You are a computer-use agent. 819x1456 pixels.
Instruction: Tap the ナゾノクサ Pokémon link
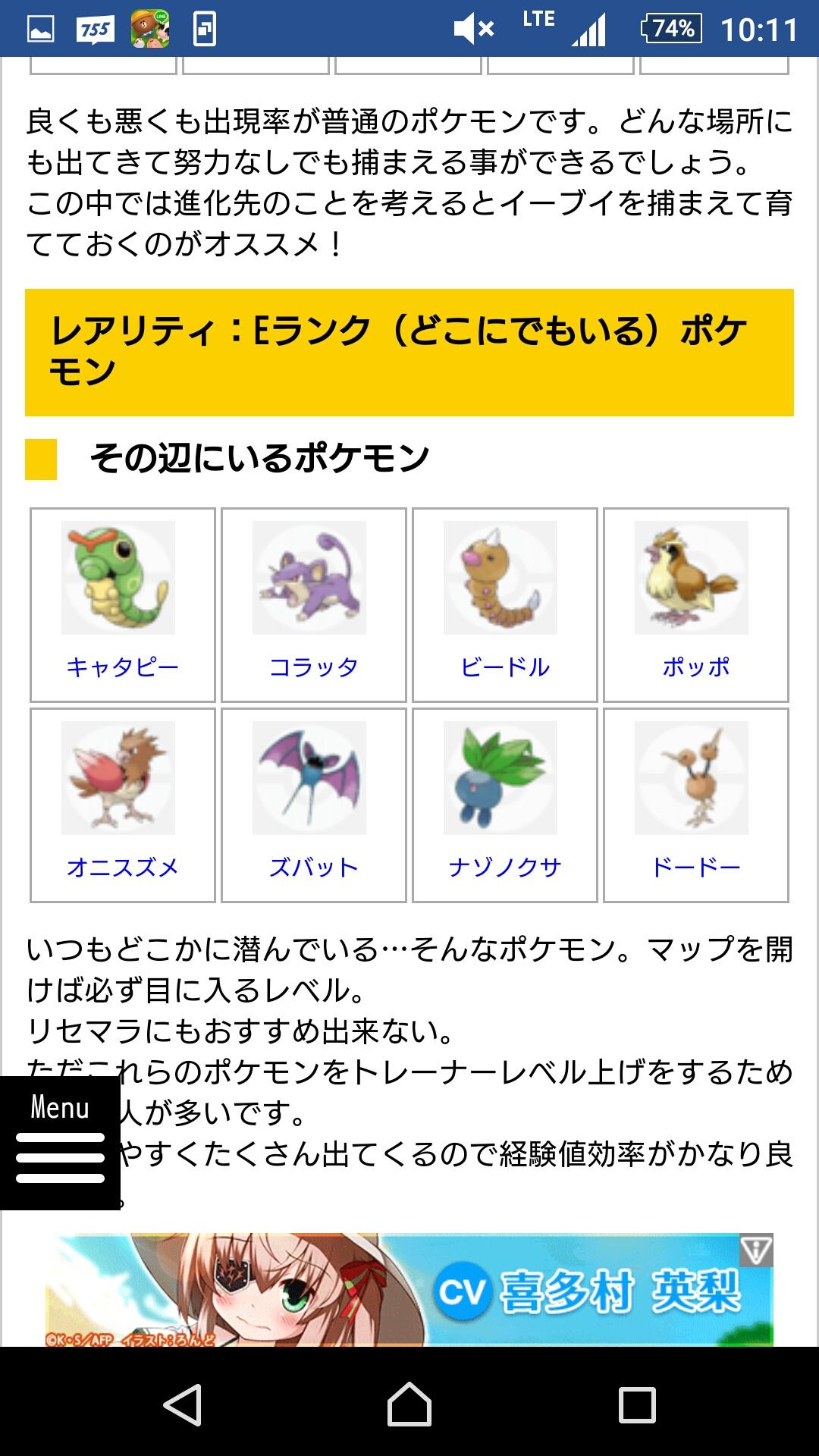point(504,867)
